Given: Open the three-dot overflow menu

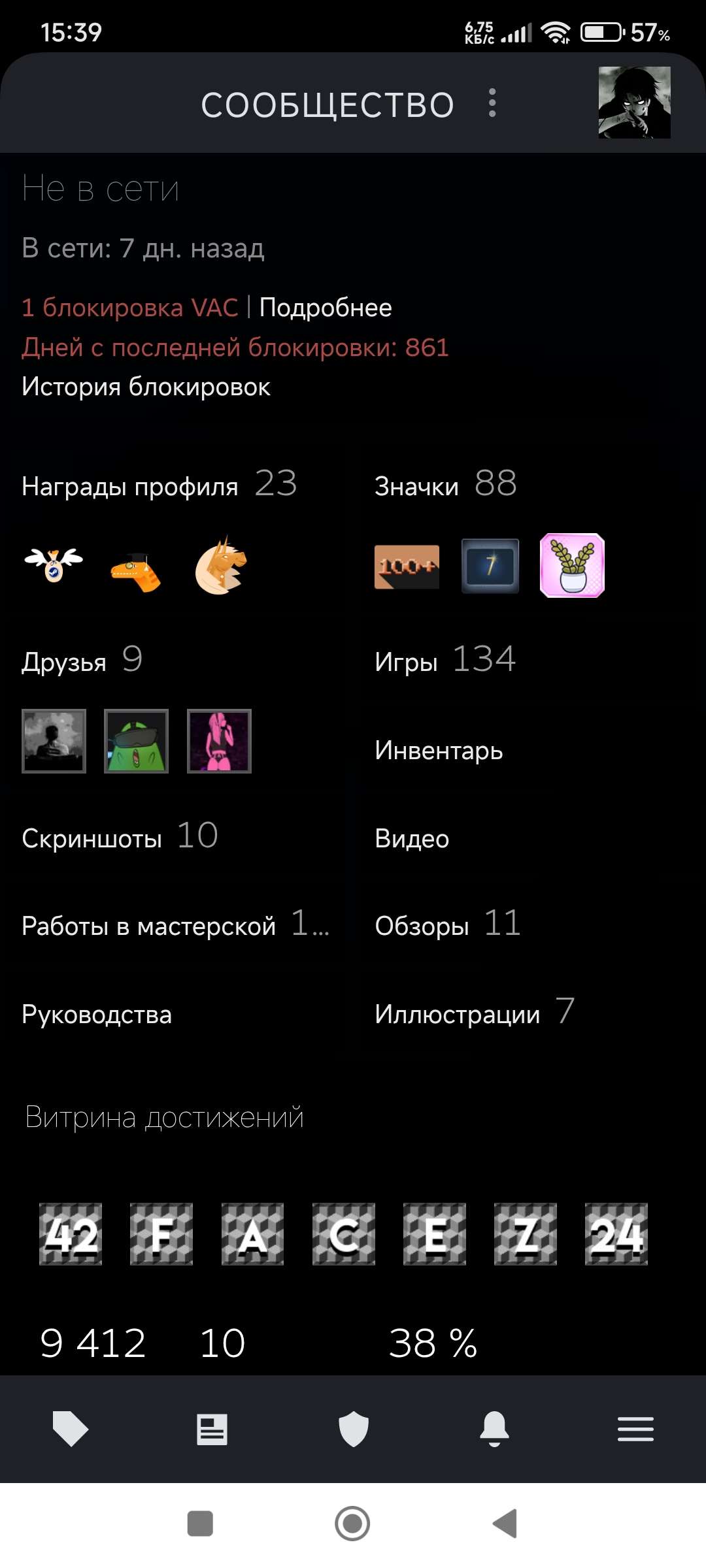Looking at the screenshot, I should pyautogui.click(x=492, y=103).
